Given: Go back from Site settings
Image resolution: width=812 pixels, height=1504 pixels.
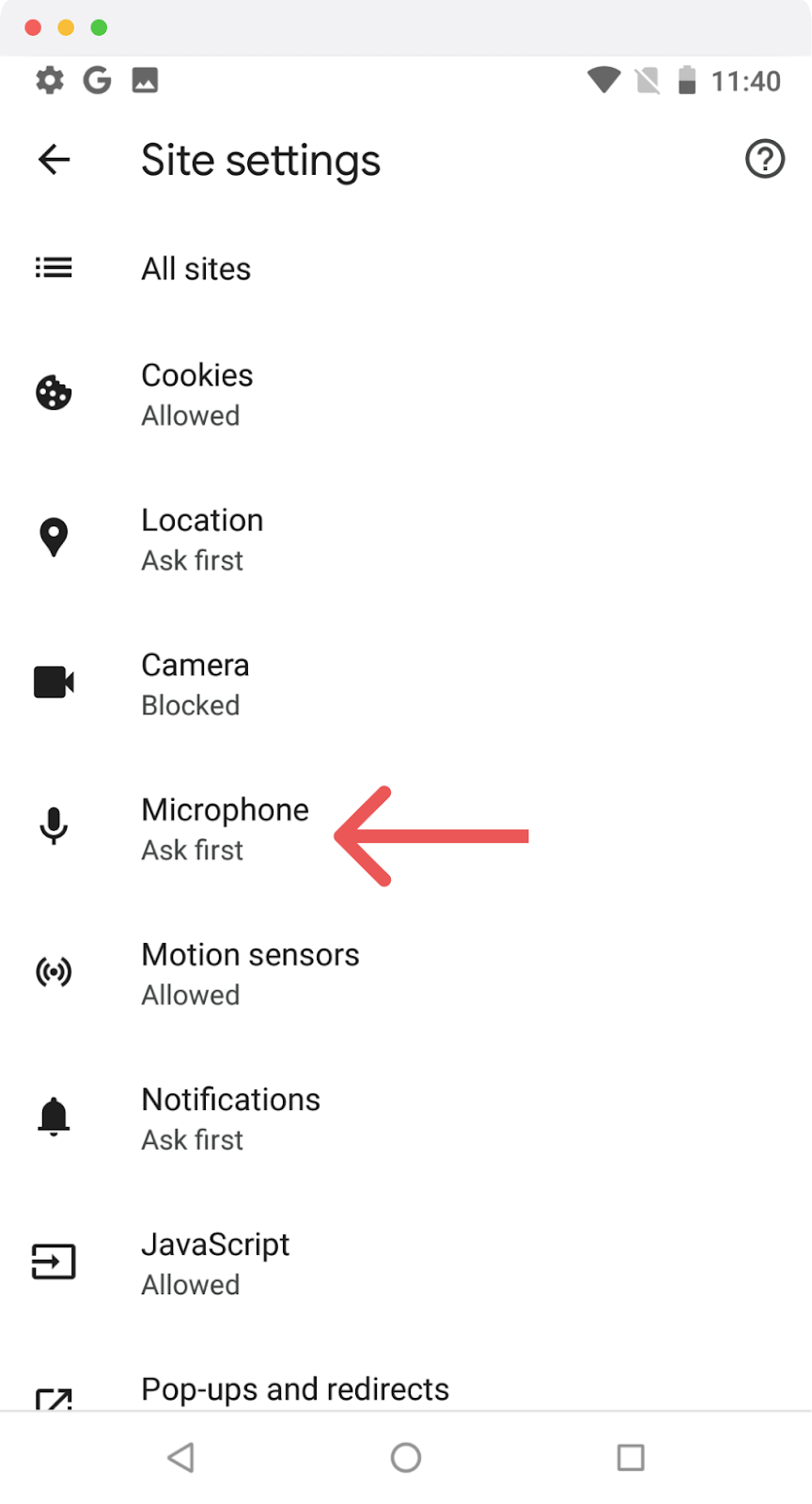Looking at the screenshot, I should [x=54, y=160].
